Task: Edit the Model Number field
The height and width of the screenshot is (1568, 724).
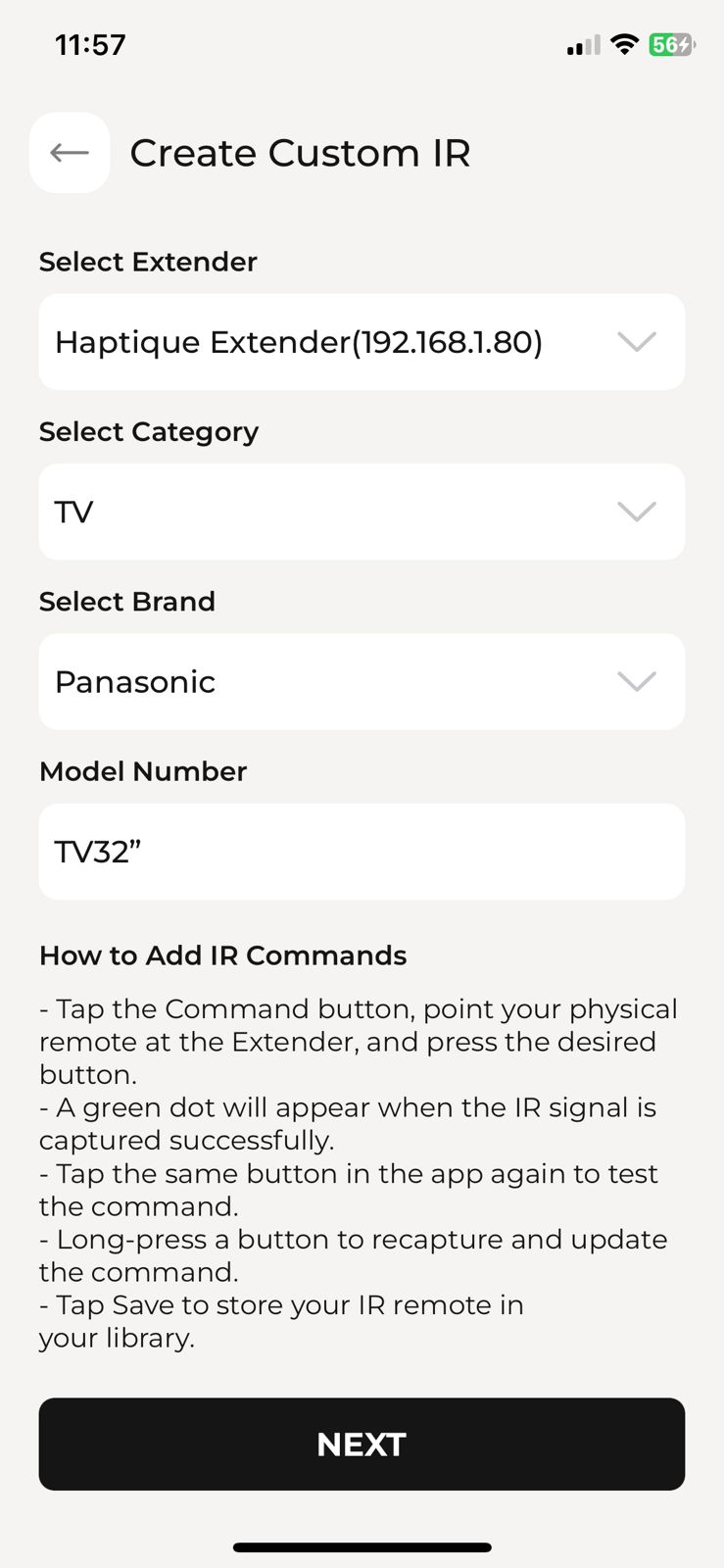Action: tap(362, 852)
